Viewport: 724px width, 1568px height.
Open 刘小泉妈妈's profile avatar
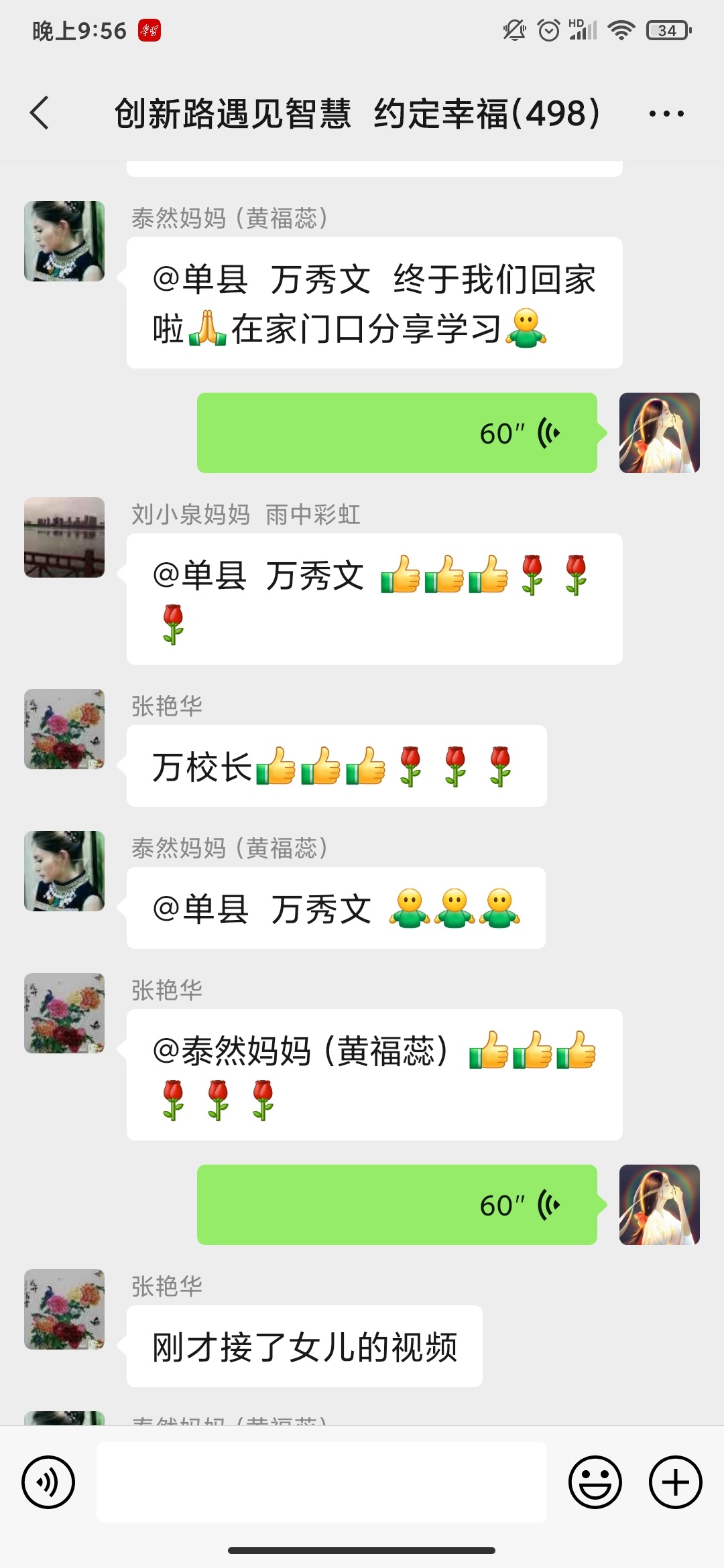point(64,536)
